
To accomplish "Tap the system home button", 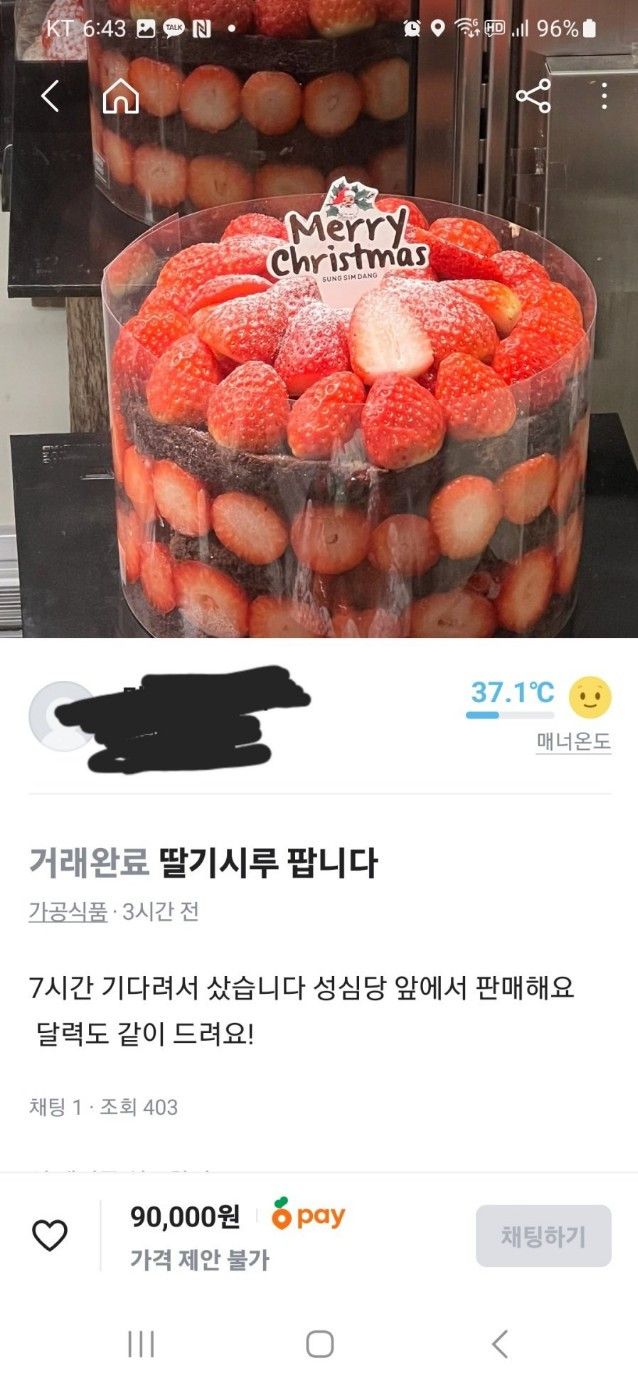I will pyautogui.click(x=319, y=1343).
